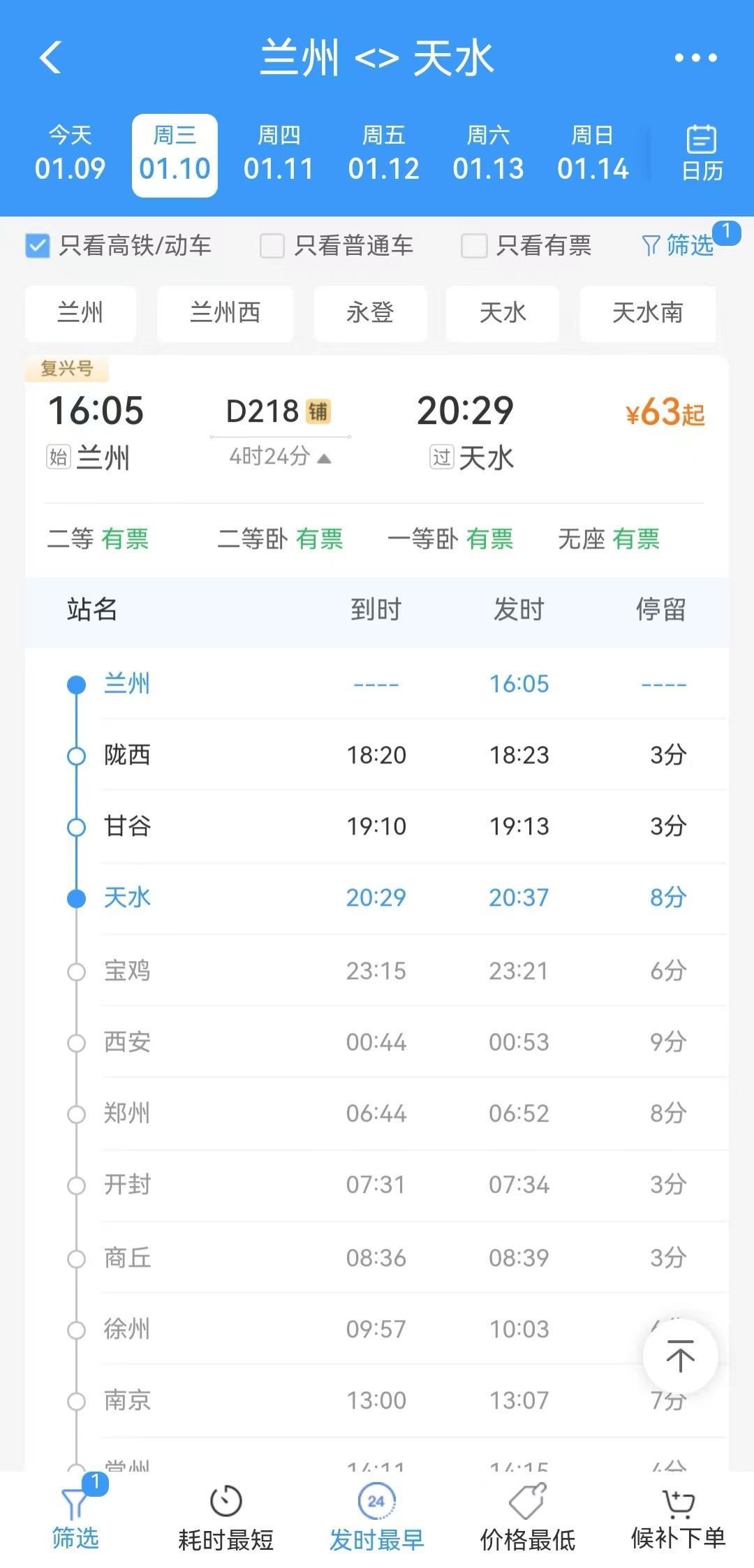Open the top 筛选 filter link
The image size is (754, 1568).
679,246
